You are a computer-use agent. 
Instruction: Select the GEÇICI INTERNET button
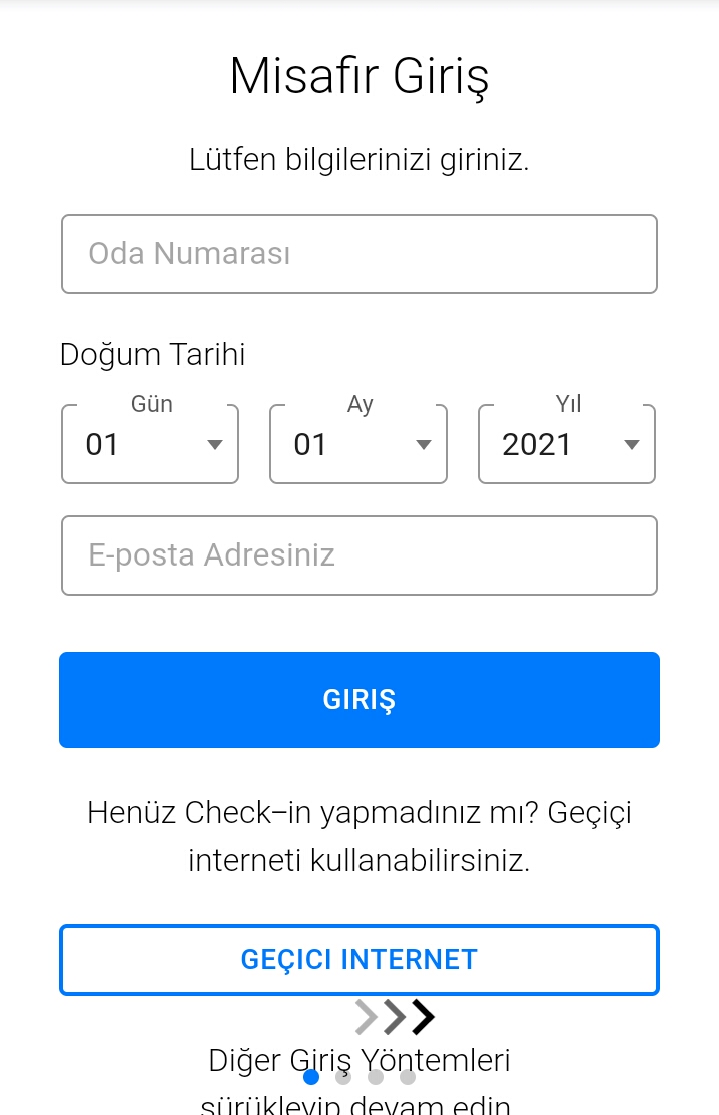coord(359,960)
